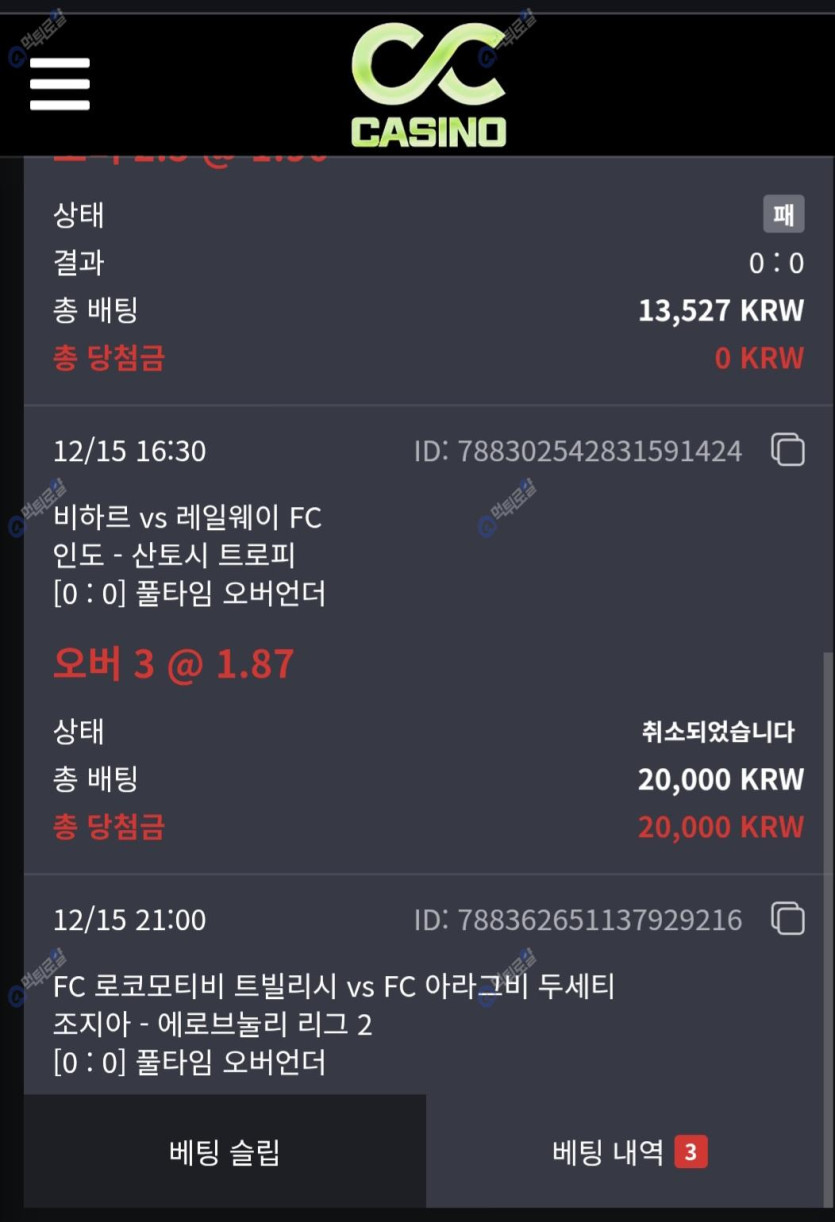Copy bet ID 788302542831591424
The width and height of the screenshot is (835, 1222).
[x=788, y=450]
